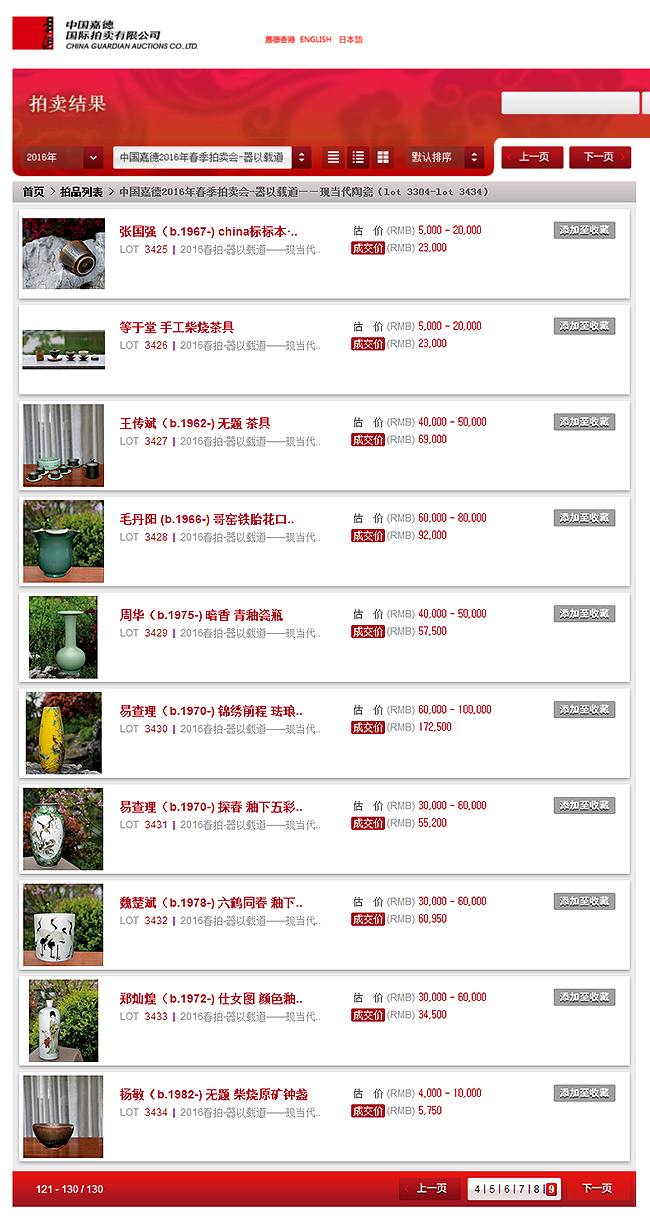Viewport: 650px width, 1220px height.
Task: View the 王传斌 无题 茶具 lot
Action: click(x=194, y=423)
